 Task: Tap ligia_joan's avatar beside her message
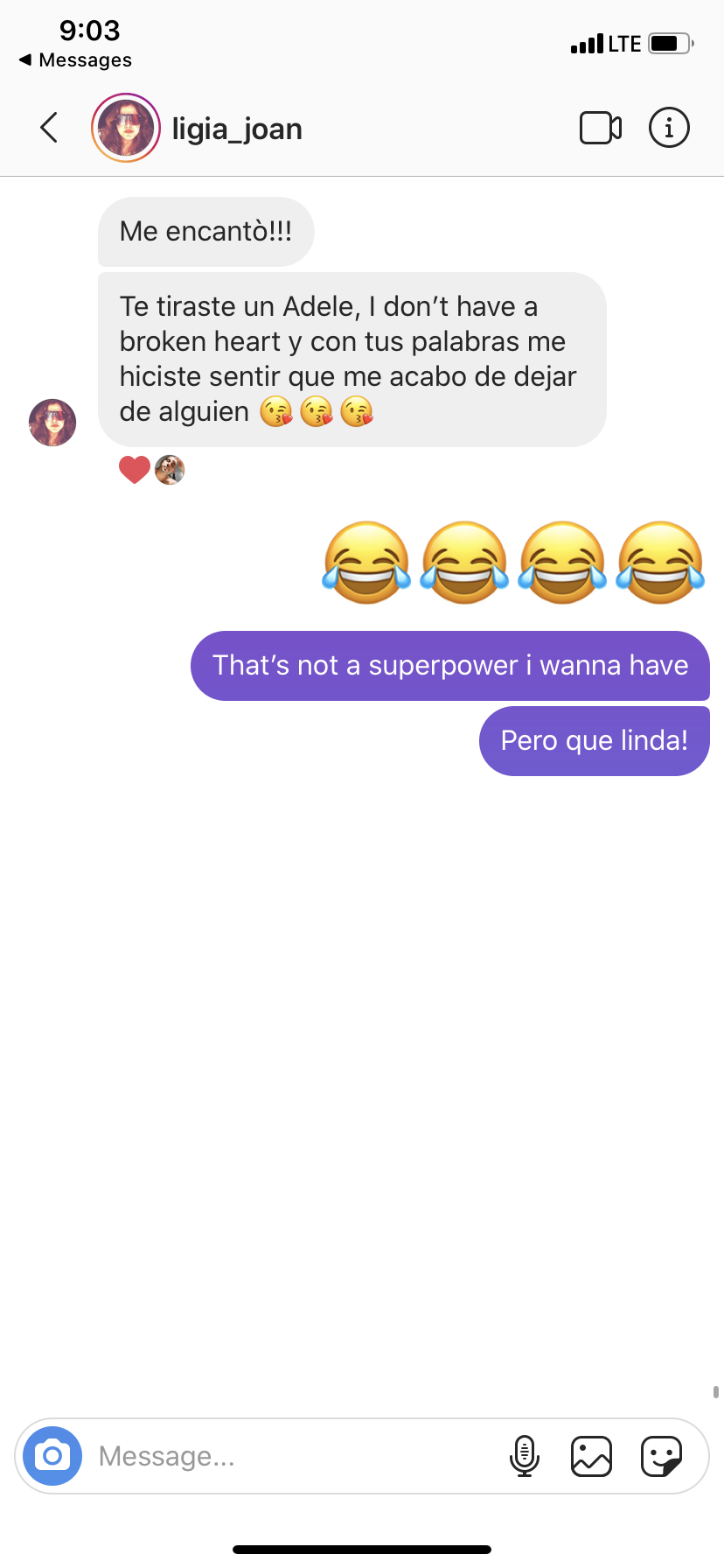[x=52, y=423]
